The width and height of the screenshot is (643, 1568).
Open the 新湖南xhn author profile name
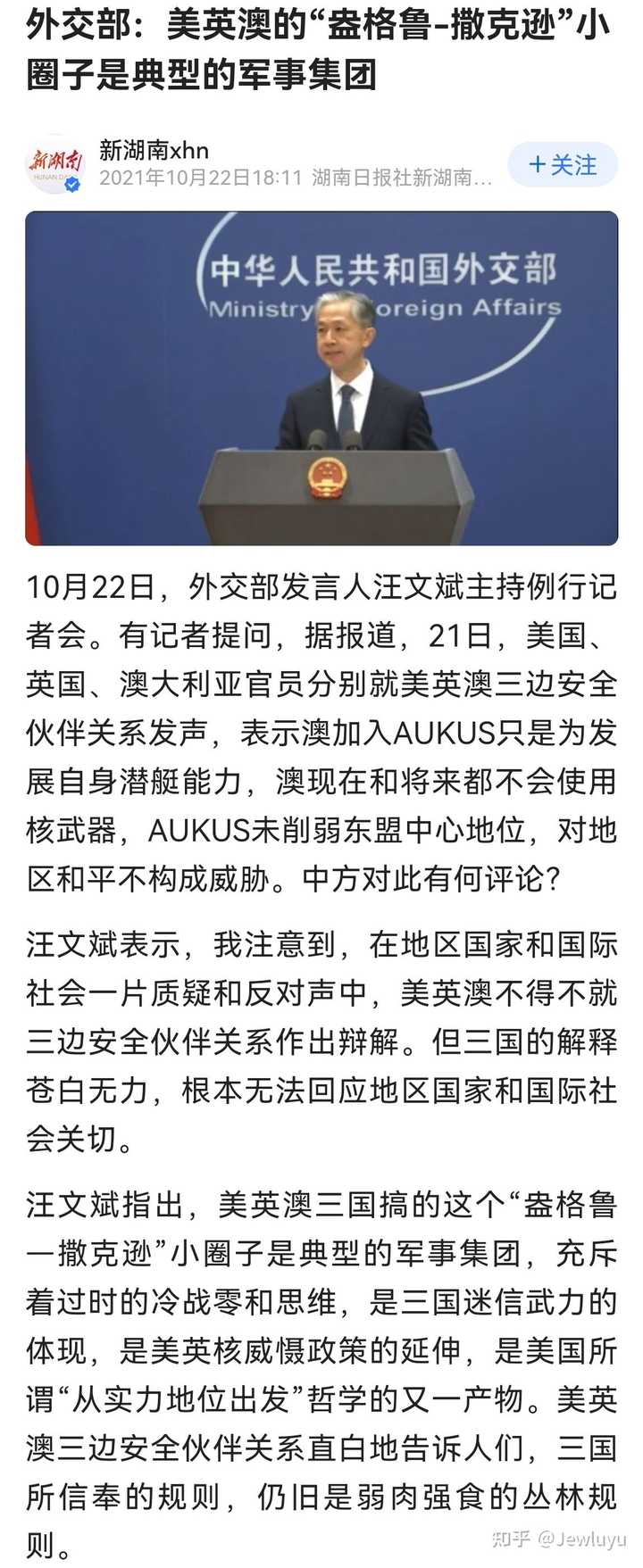tap(154, 149)
